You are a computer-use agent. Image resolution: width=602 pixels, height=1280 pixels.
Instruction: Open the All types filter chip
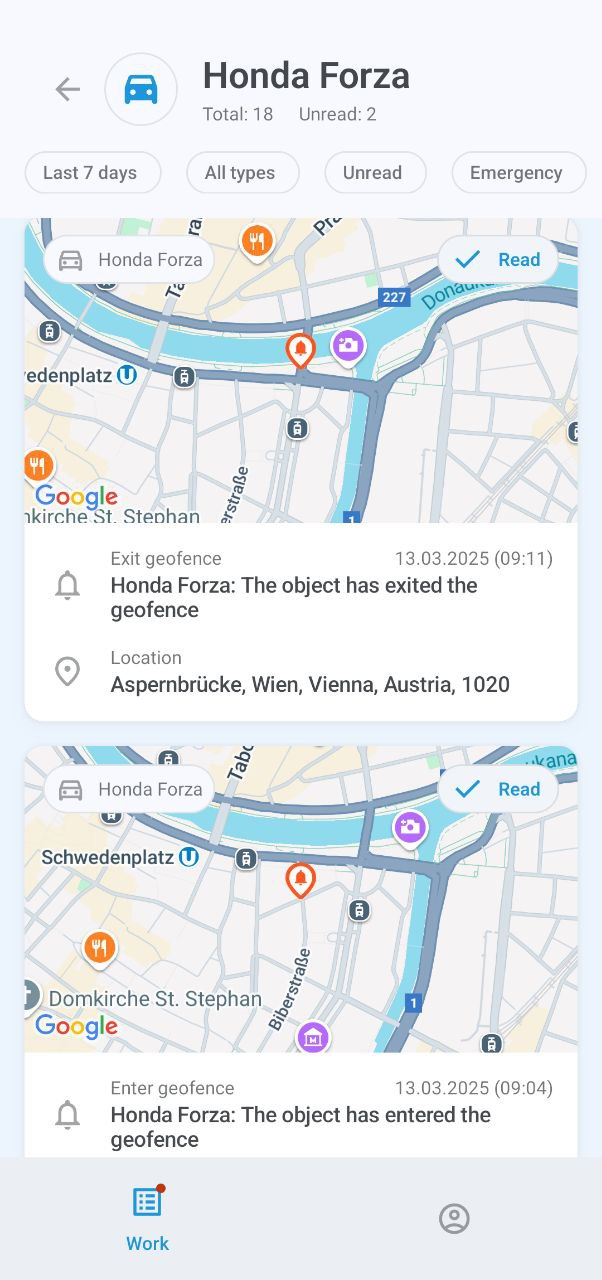click(242, 173)
